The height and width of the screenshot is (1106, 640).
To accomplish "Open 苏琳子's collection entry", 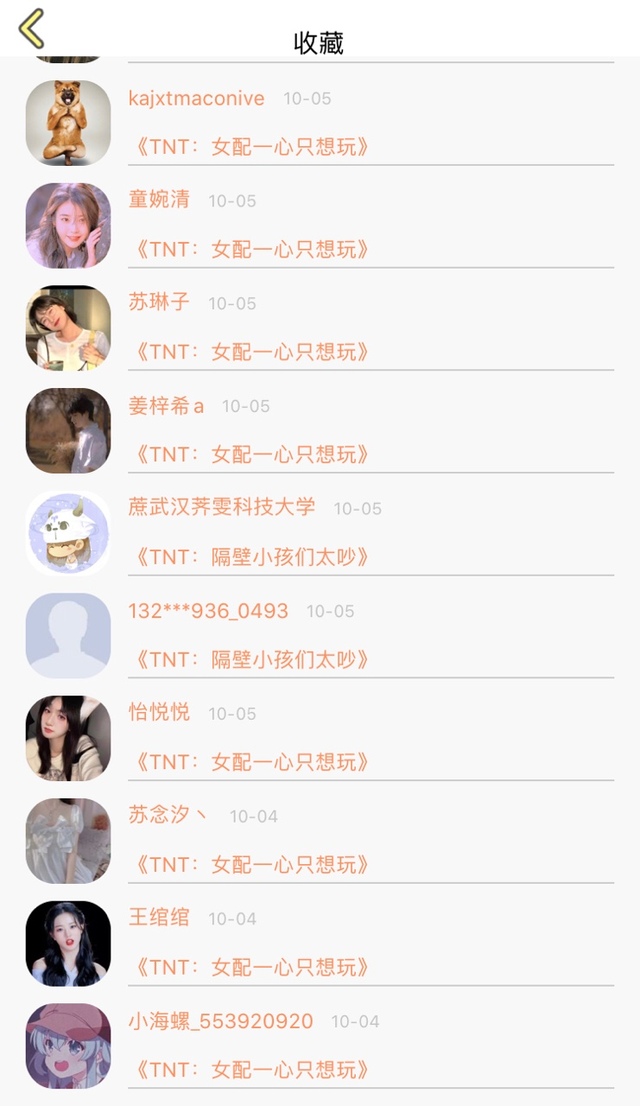I will tap(320, 328).
